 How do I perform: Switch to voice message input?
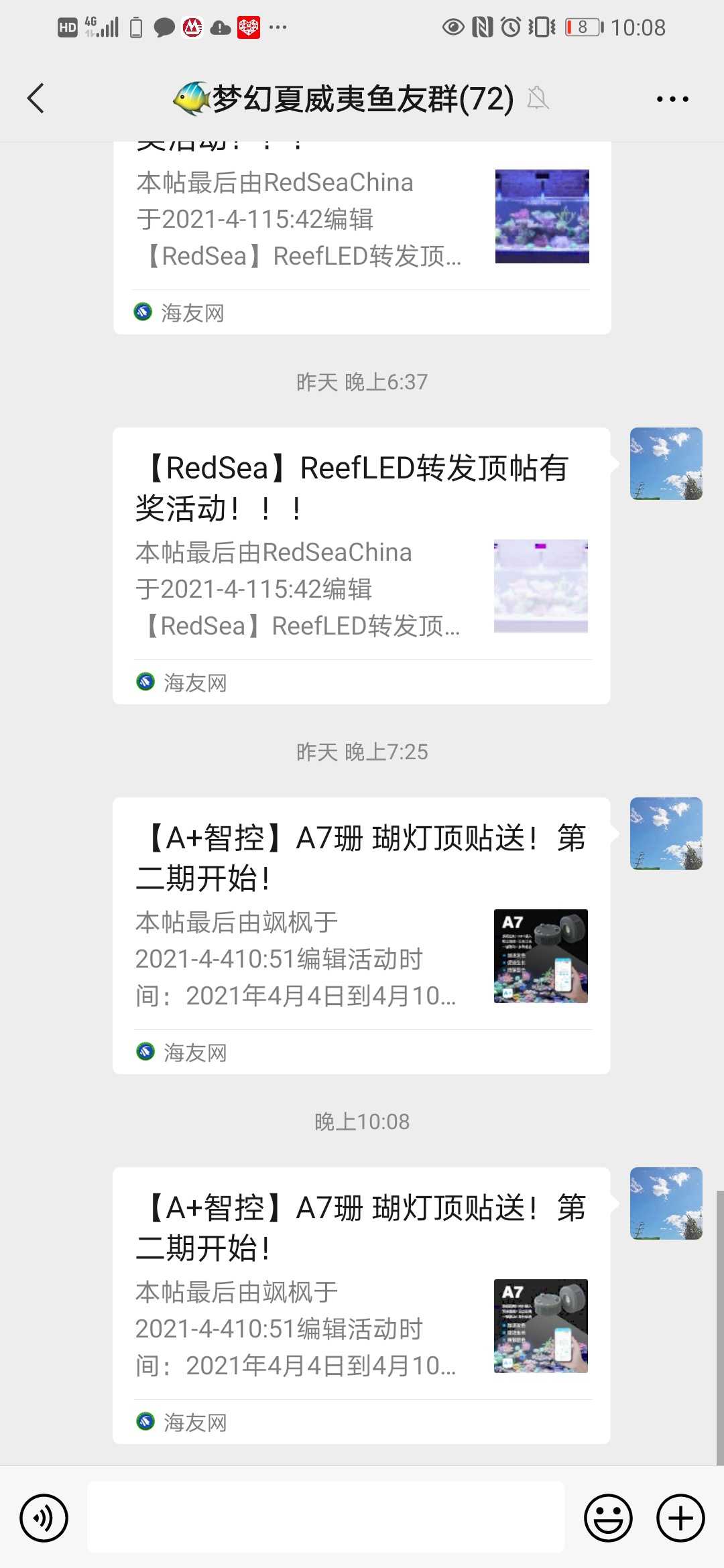44,1518
